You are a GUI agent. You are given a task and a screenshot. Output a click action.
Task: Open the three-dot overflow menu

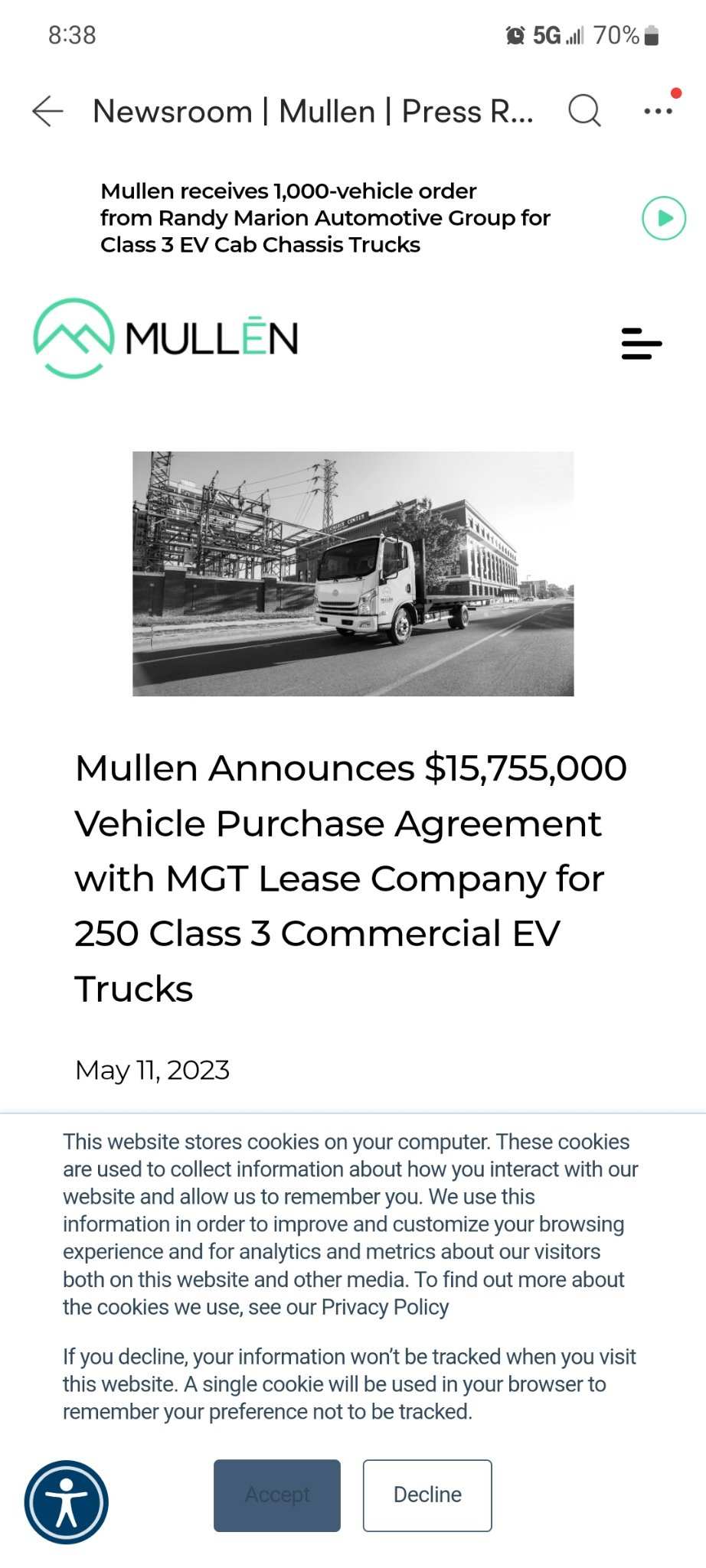(658, 111)
